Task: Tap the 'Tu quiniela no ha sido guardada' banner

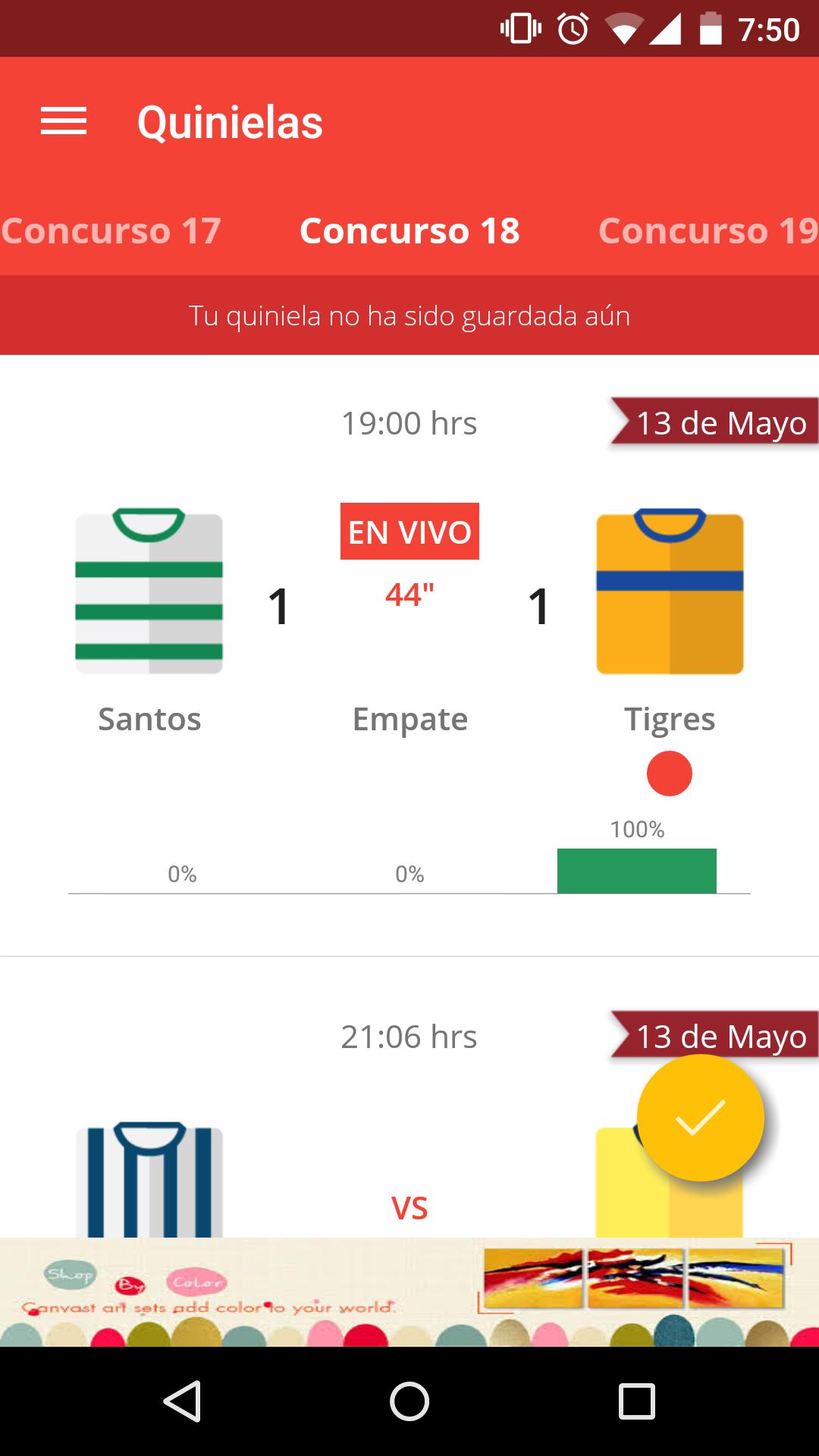Action: (409, 315)
